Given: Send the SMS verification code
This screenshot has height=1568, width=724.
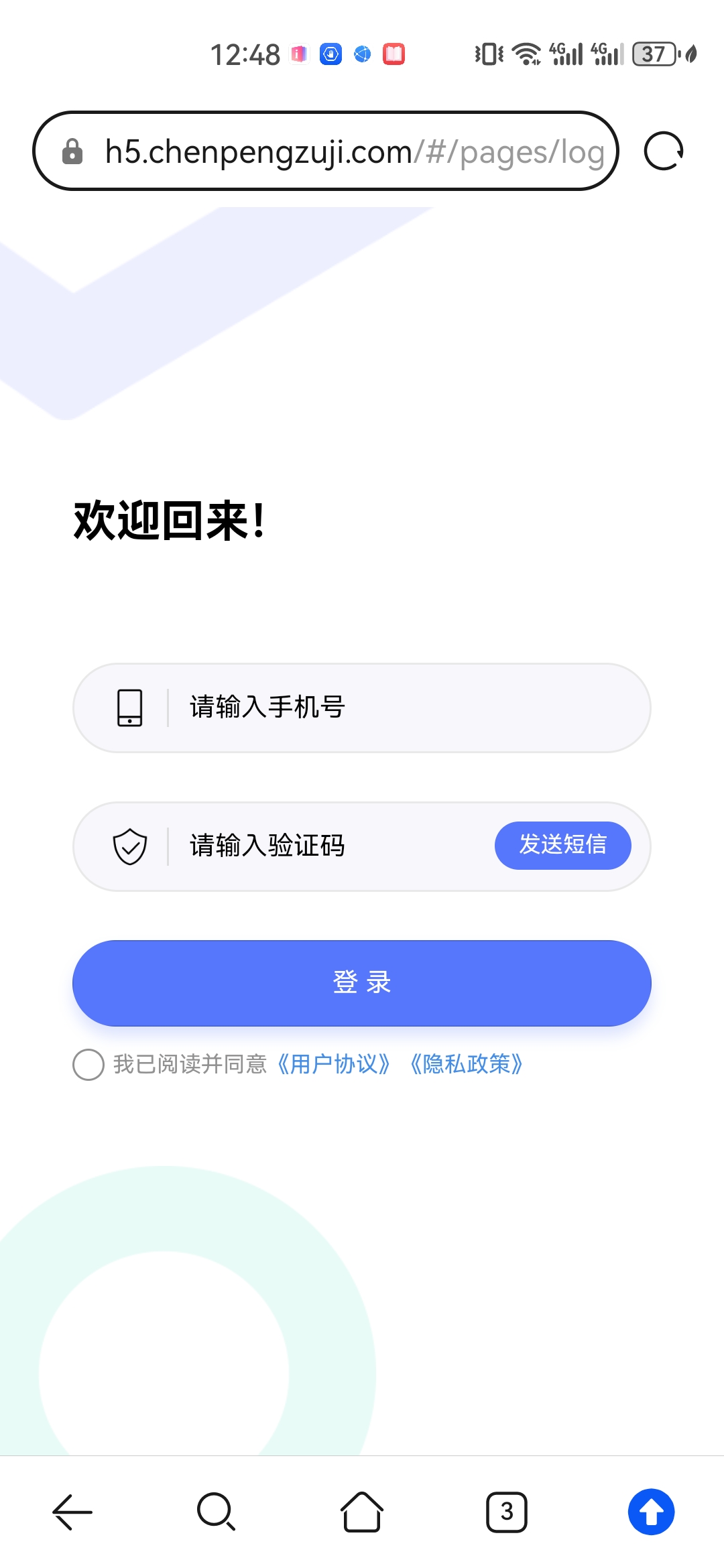Looking at the screenshot, I should [x=562, y=845].
